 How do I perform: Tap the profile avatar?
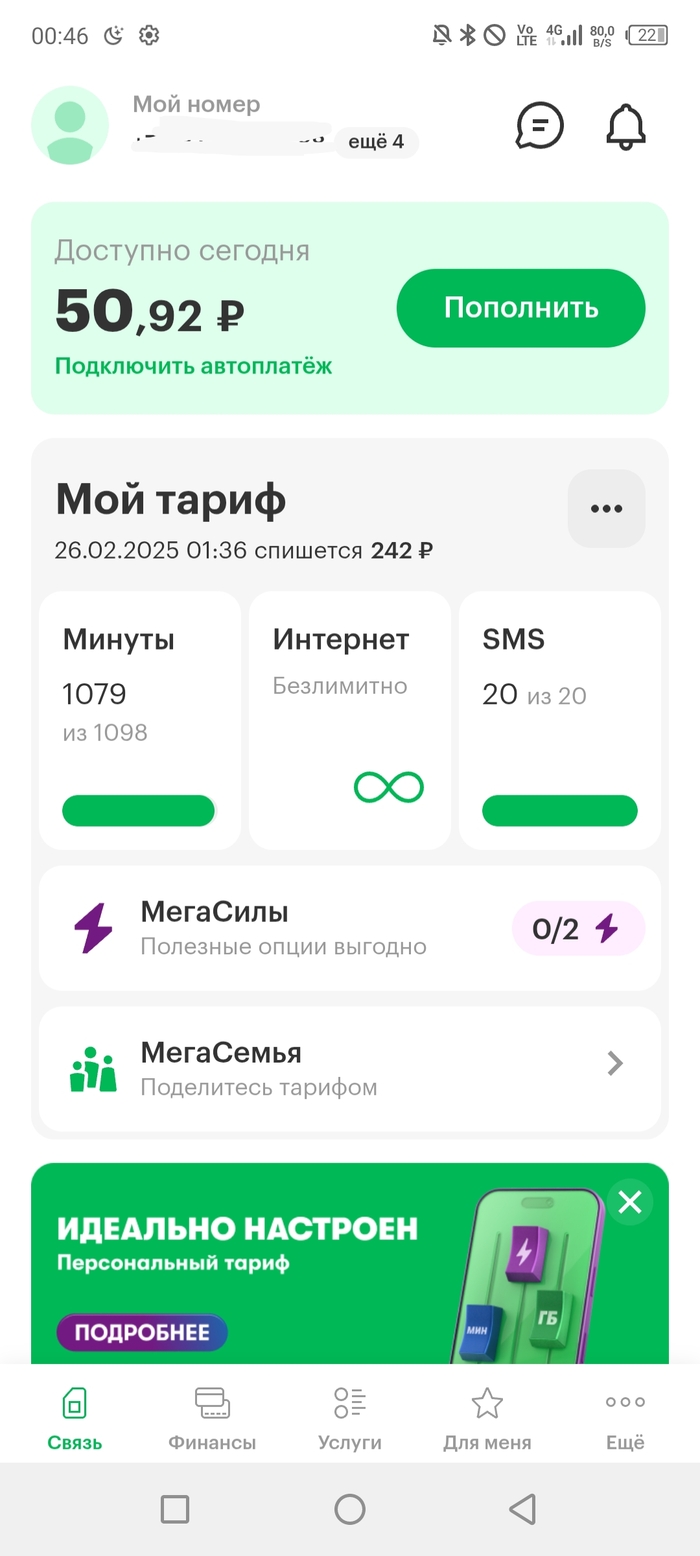tap(70, 125)
